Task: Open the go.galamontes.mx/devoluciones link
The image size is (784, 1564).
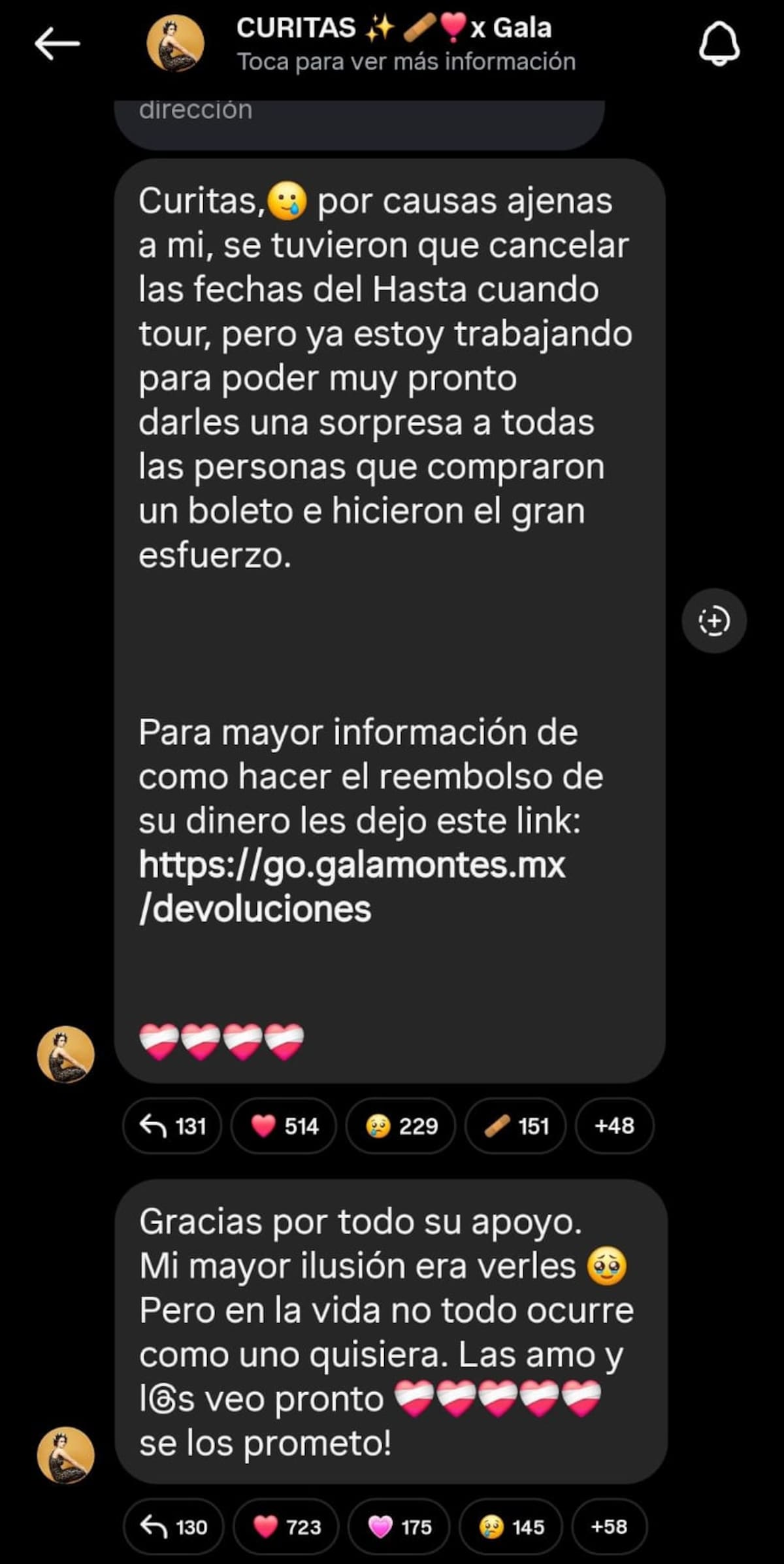Action: pos(351,886)
